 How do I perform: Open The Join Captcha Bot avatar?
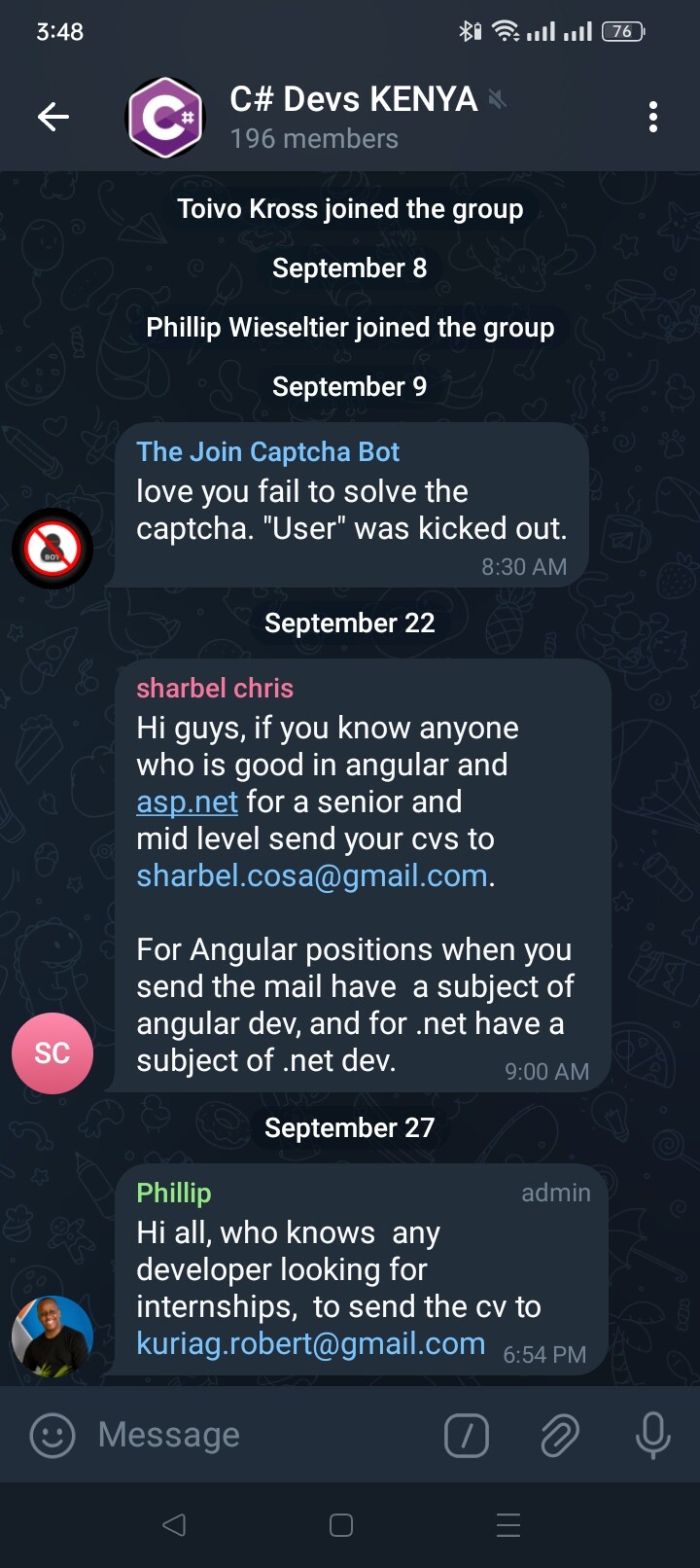[x=52, y=549]
